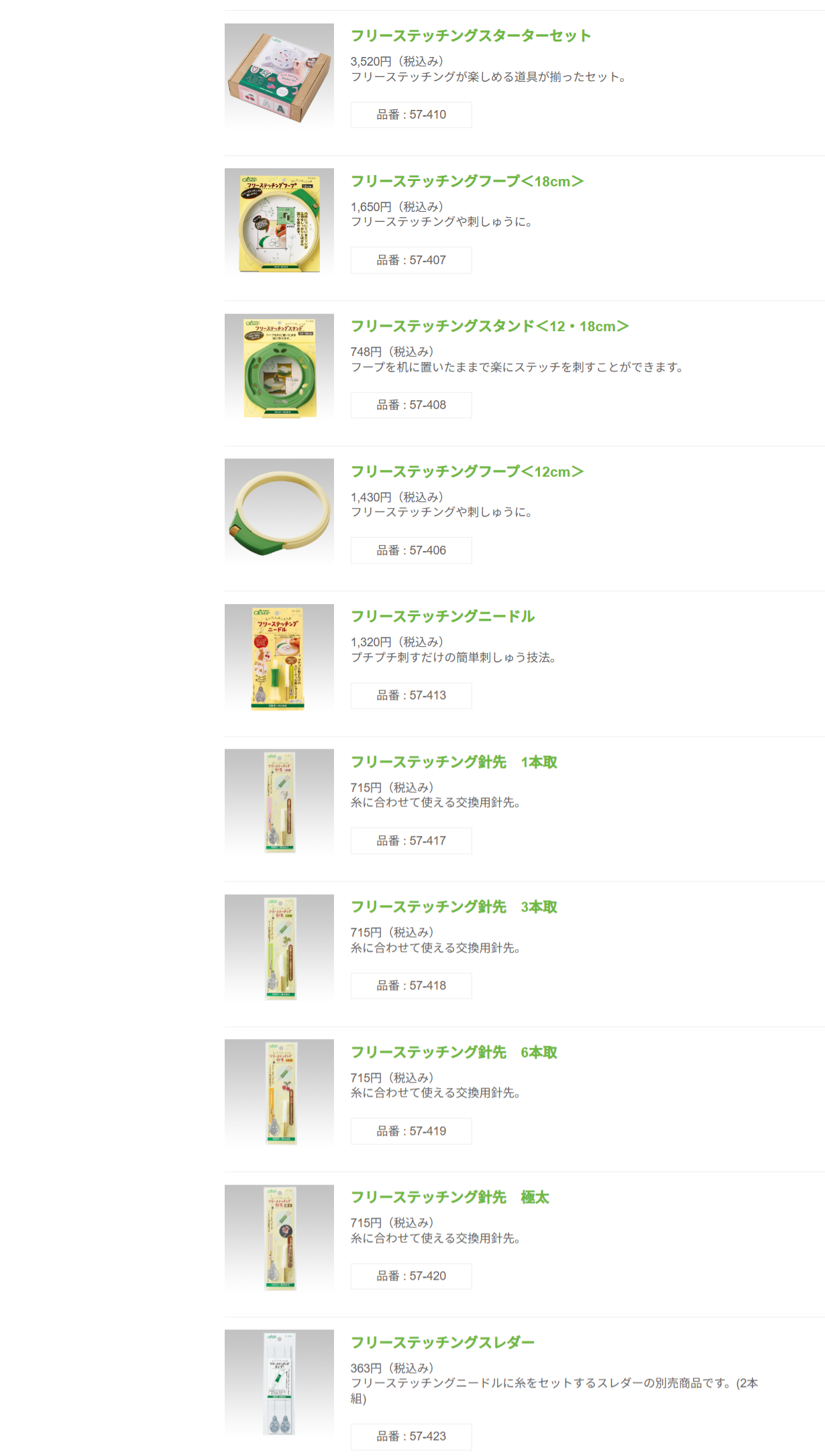Open the フリーステッチングニードル package image

pyautogui.click(x=279, y=658)
